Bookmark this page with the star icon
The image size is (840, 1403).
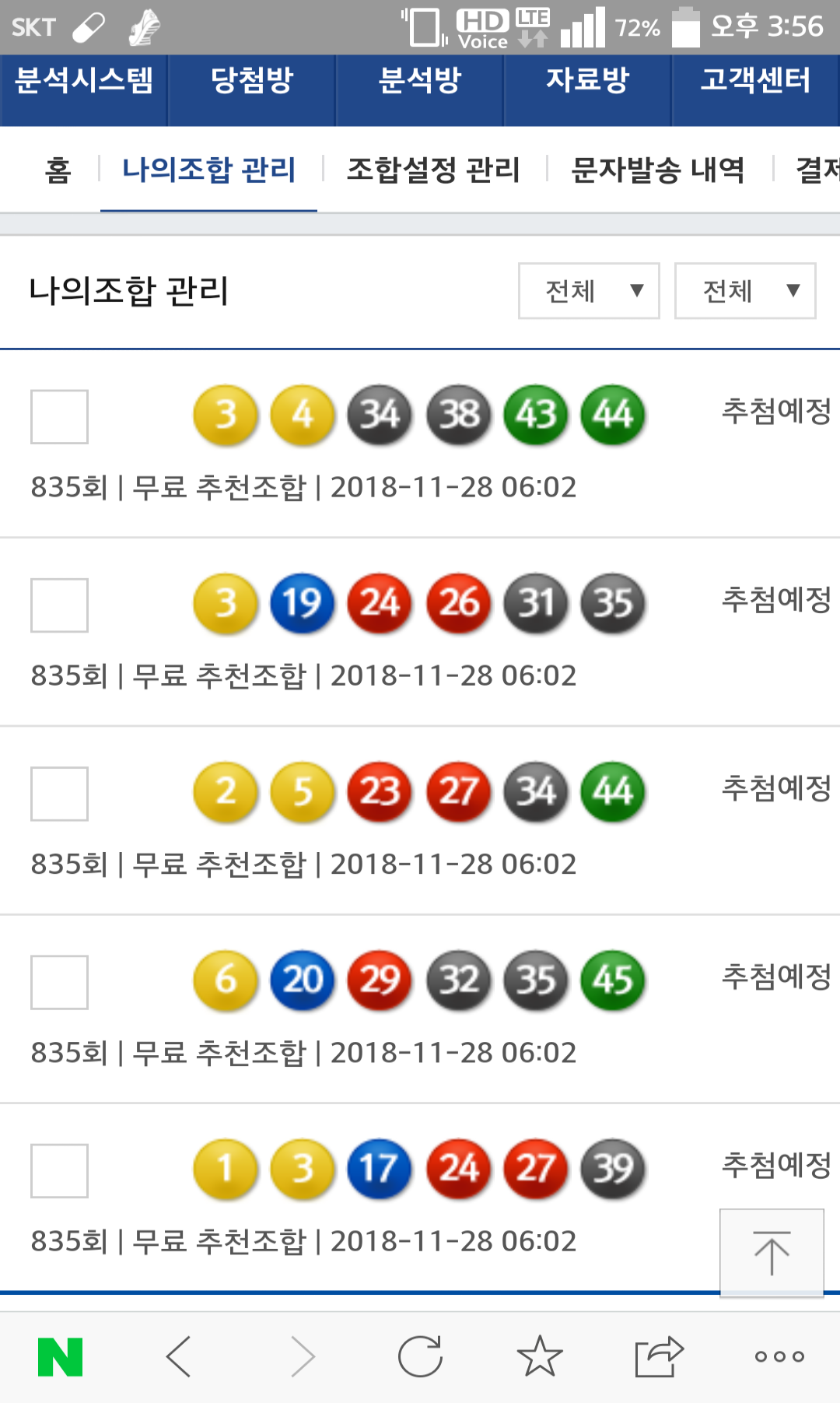point(540,1356)
